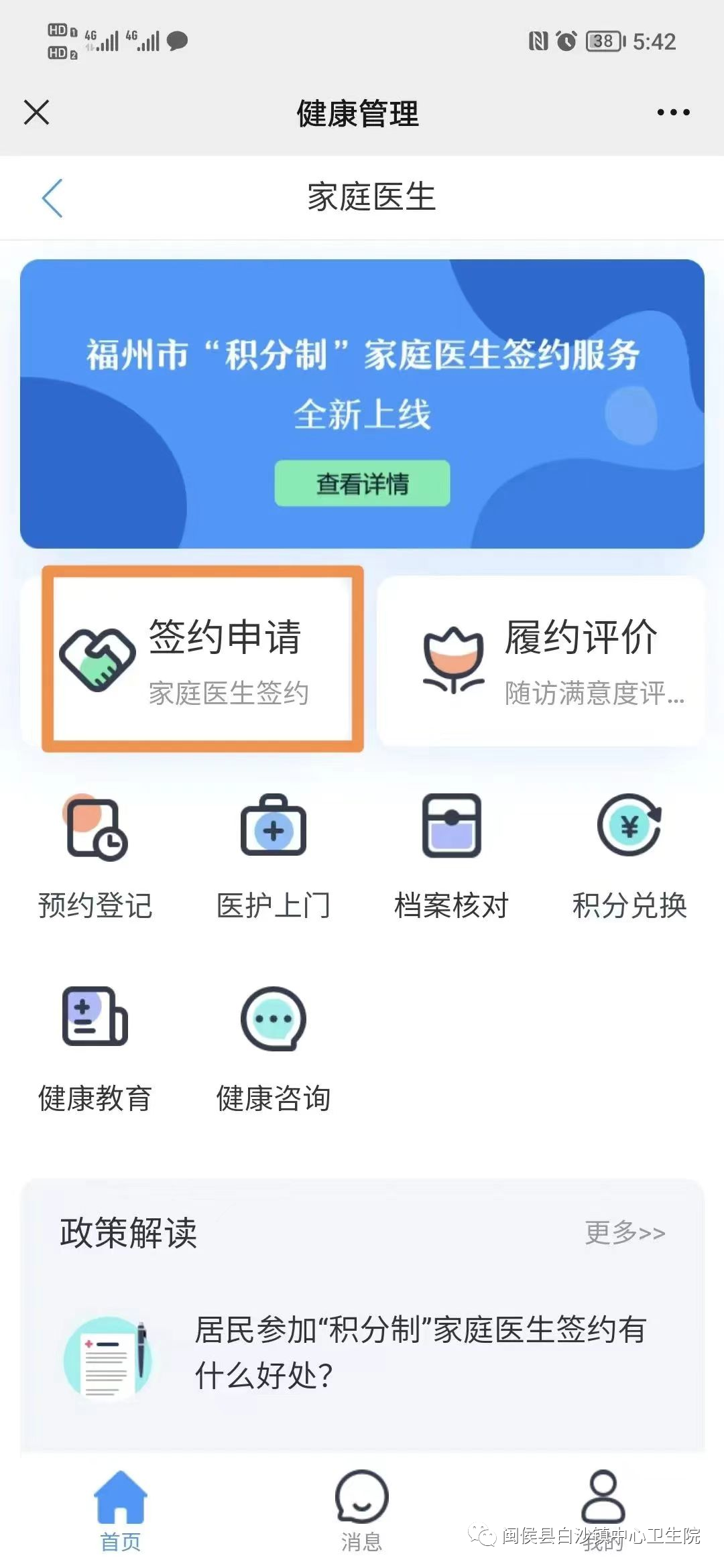Switch to the 首页 tab

click(121, 1510)
